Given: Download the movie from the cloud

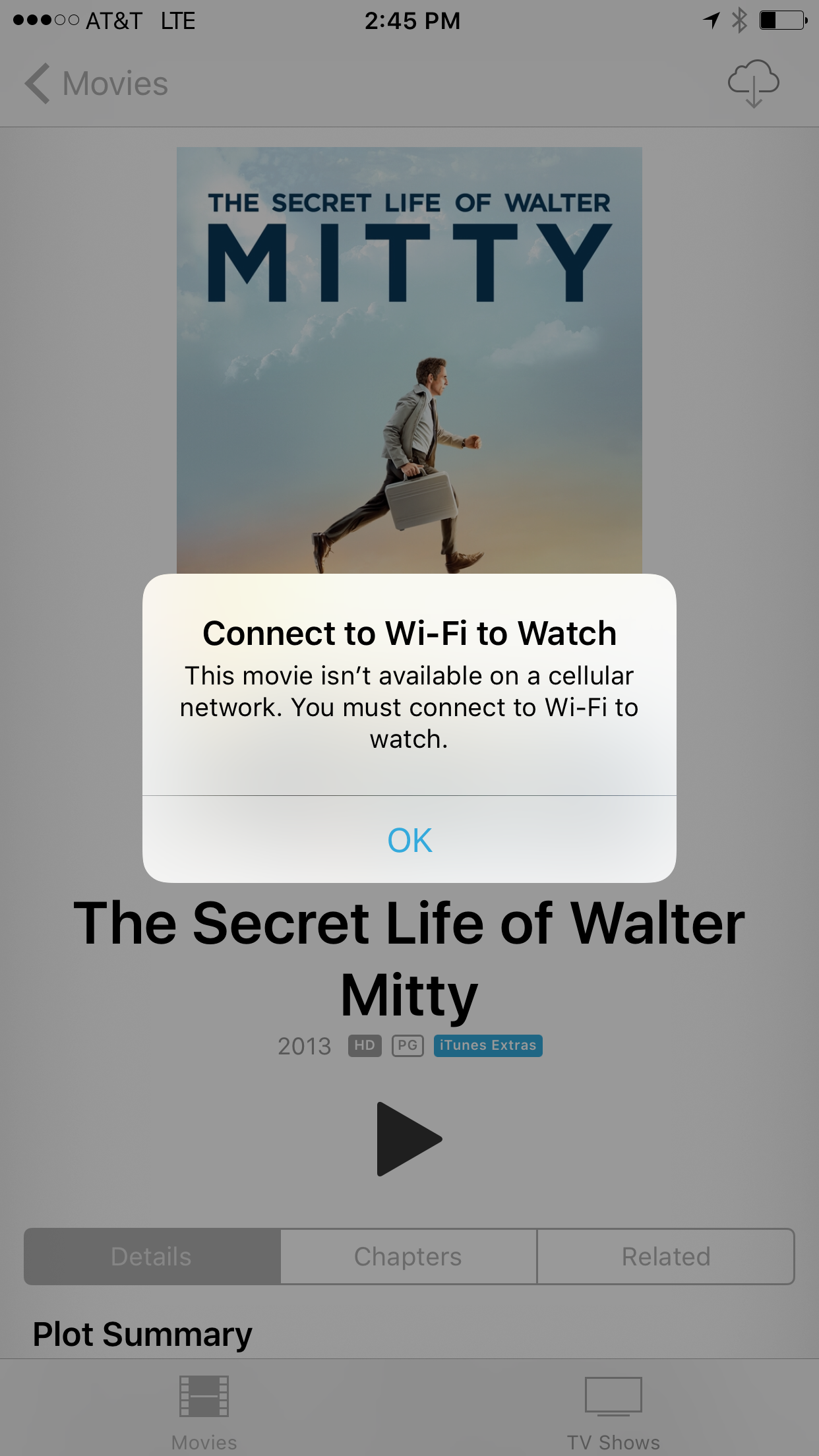Looking at the screenshot, I should pyautogui.click(x=753, y=84).
